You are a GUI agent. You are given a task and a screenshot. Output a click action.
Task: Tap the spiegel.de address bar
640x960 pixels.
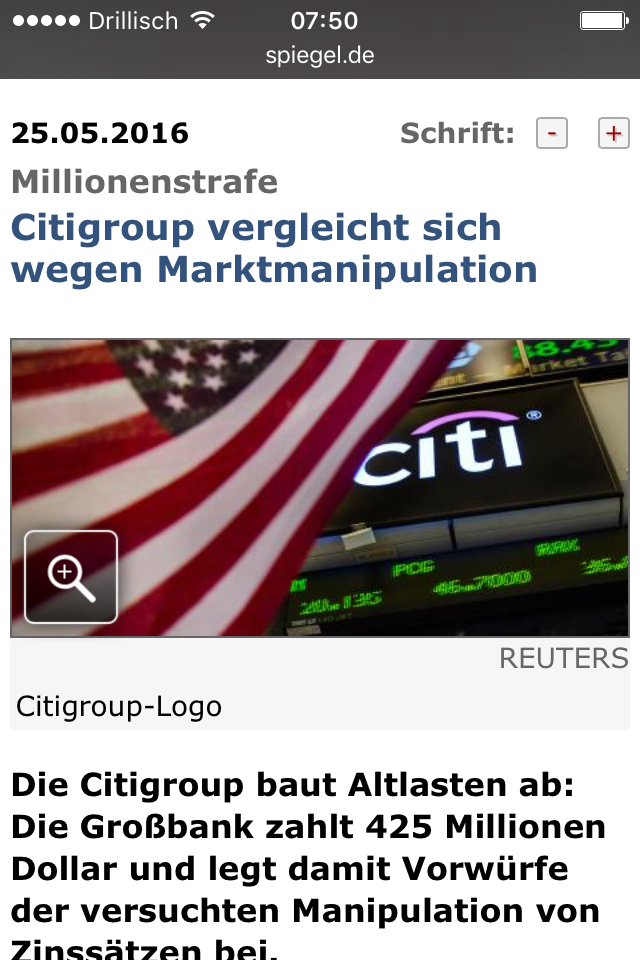click(x=320, y=55)
